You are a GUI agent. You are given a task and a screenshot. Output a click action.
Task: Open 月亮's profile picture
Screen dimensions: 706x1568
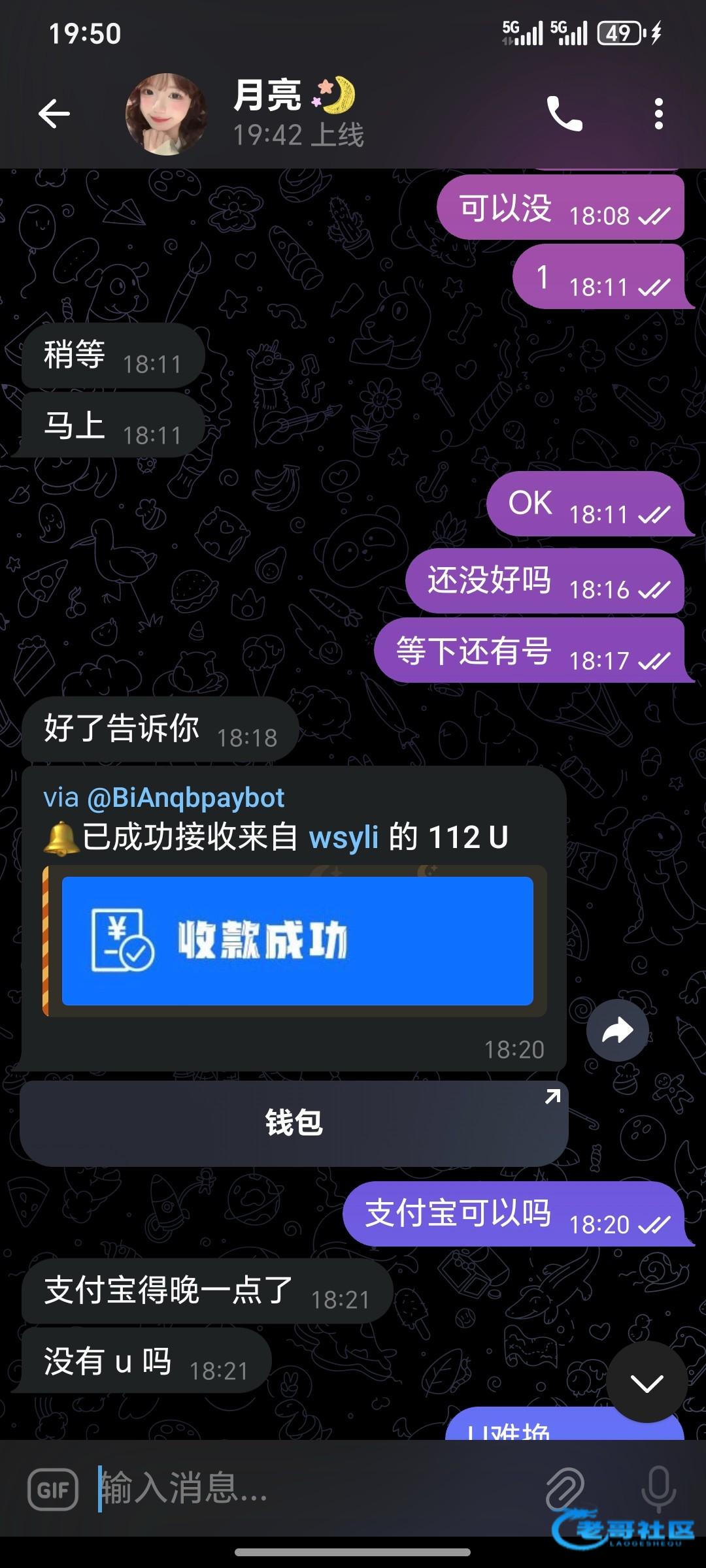click(166, 114)
